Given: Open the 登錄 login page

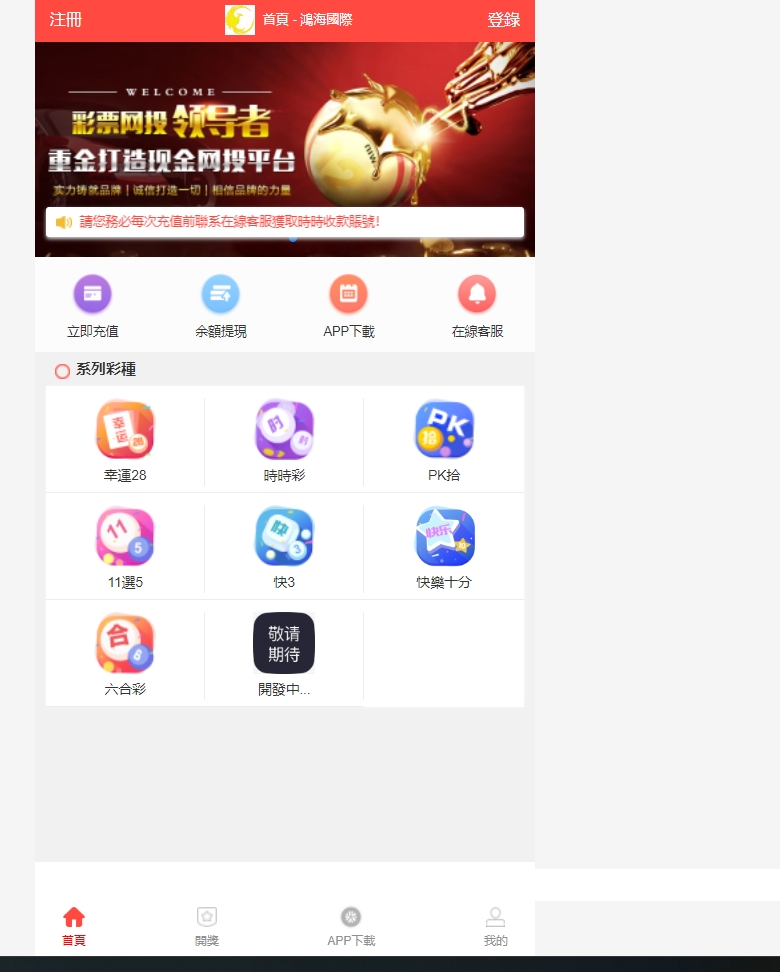Looking at the screenshot, I should 503,20.
